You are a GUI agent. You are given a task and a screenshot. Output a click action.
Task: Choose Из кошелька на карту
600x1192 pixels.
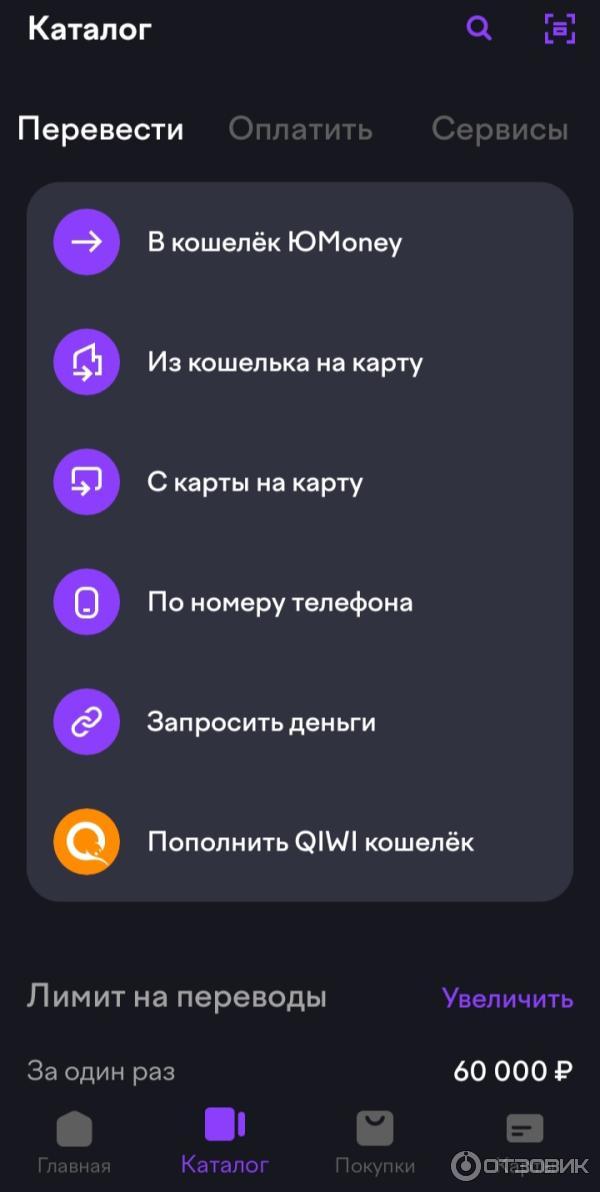tap(284, 362)
